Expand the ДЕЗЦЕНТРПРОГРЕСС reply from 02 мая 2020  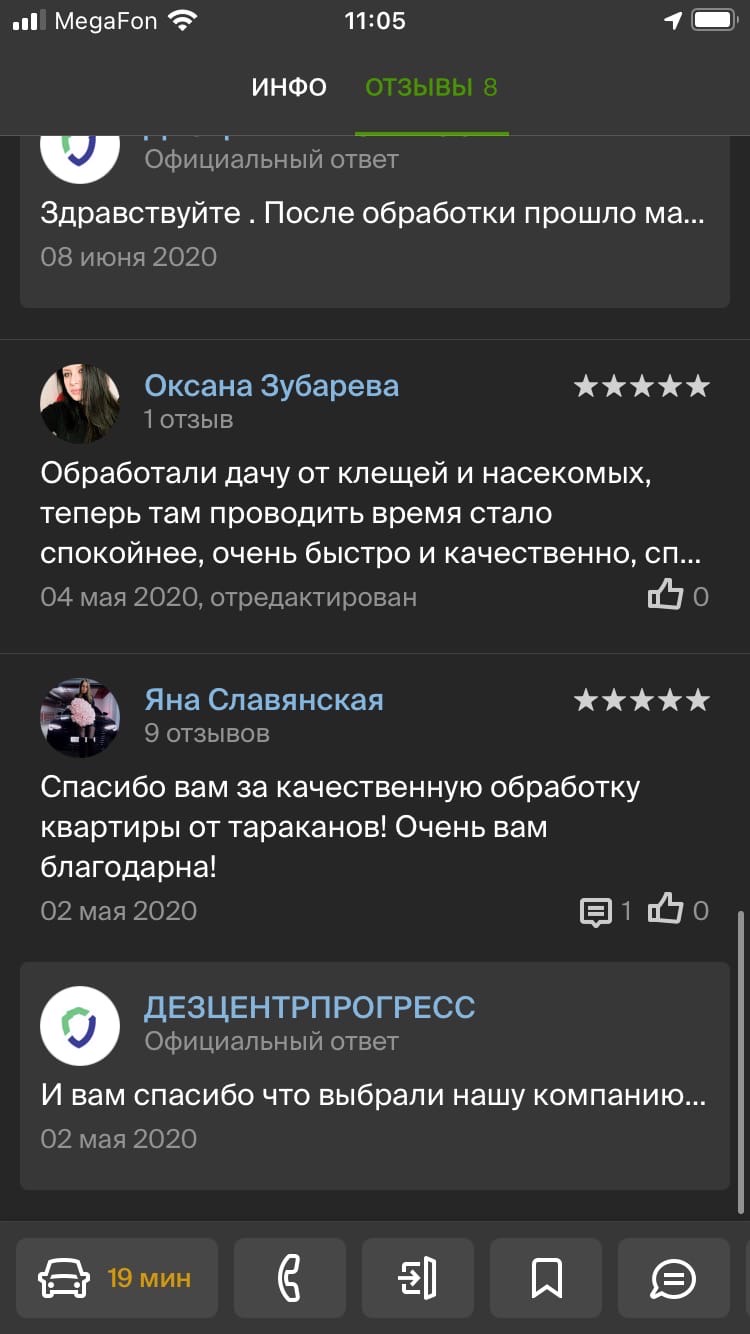(x=372, y=1096)
